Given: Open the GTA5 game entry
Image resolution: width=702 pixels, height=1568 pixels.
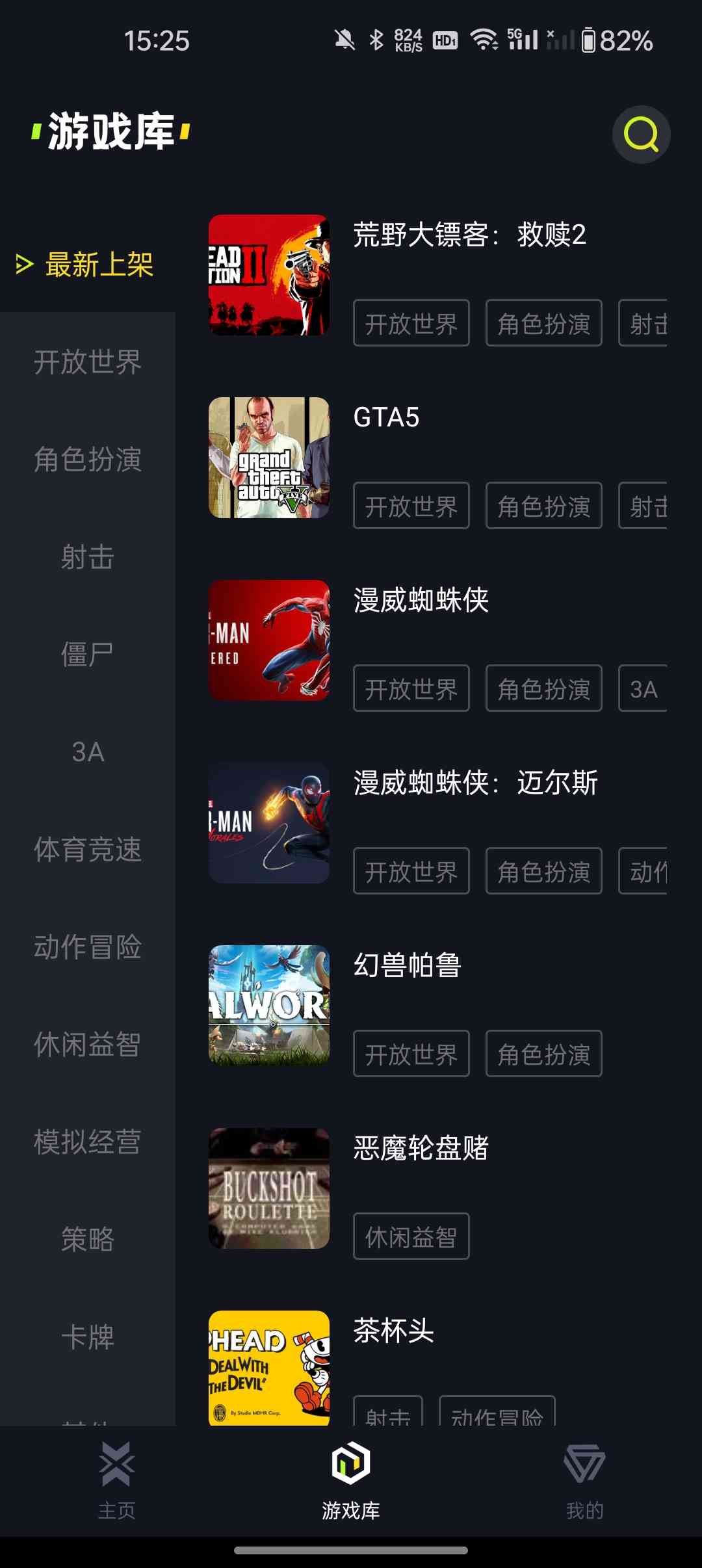Looking at the screenshot, I should point(386,418).
